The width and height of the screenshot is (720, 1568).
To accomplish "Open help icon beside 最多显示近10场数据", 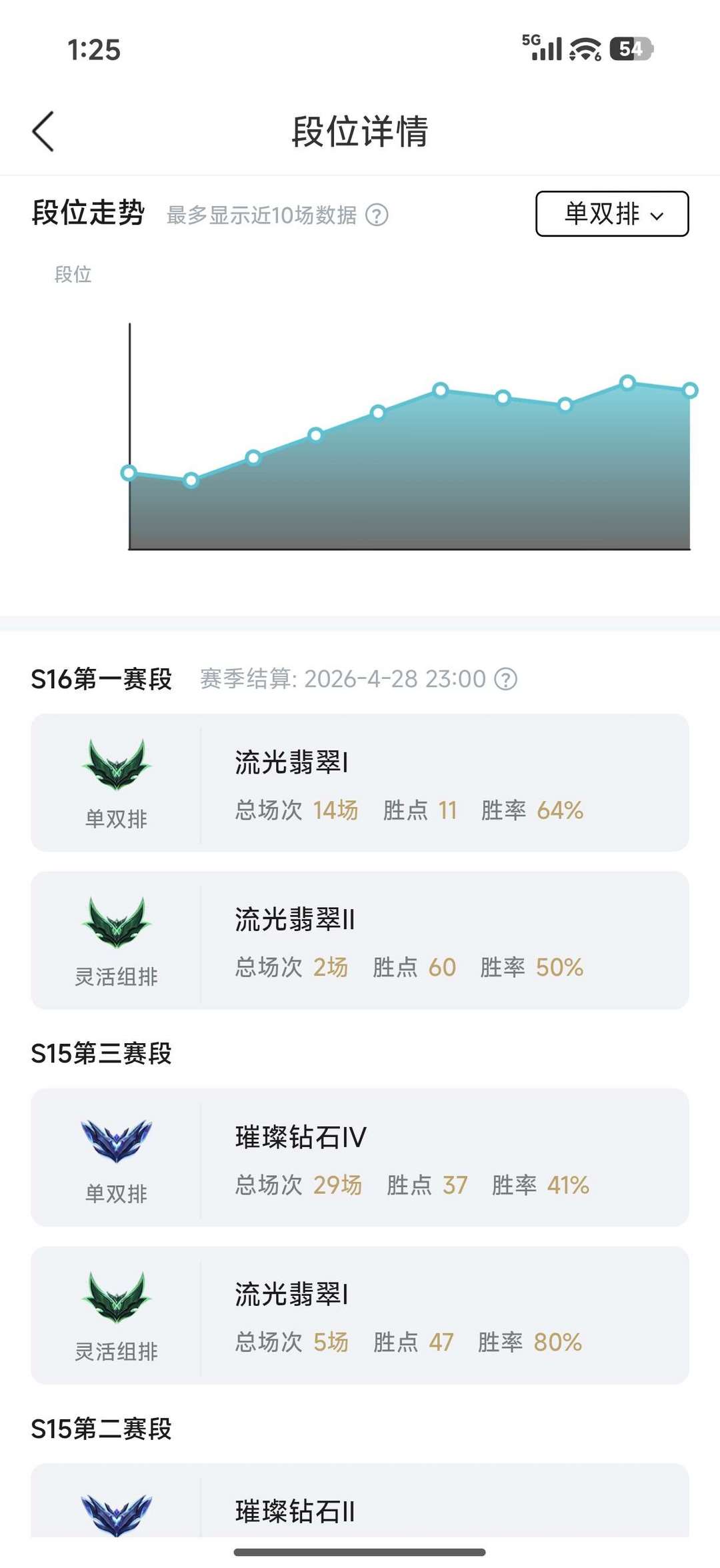I will click(x=376, y=215).
